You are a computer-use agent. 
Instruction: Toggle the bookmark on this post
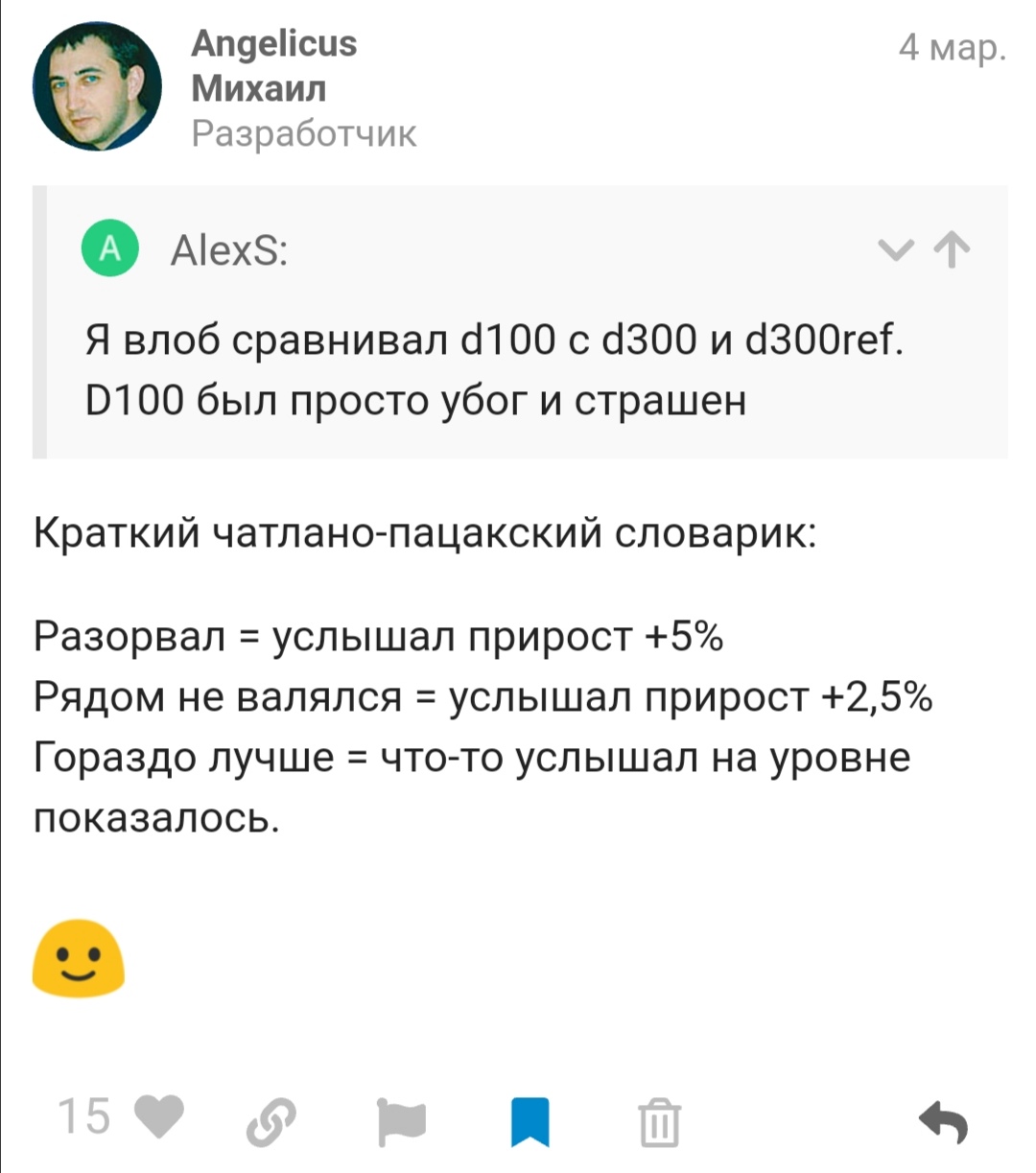(x=530, y=1120)
